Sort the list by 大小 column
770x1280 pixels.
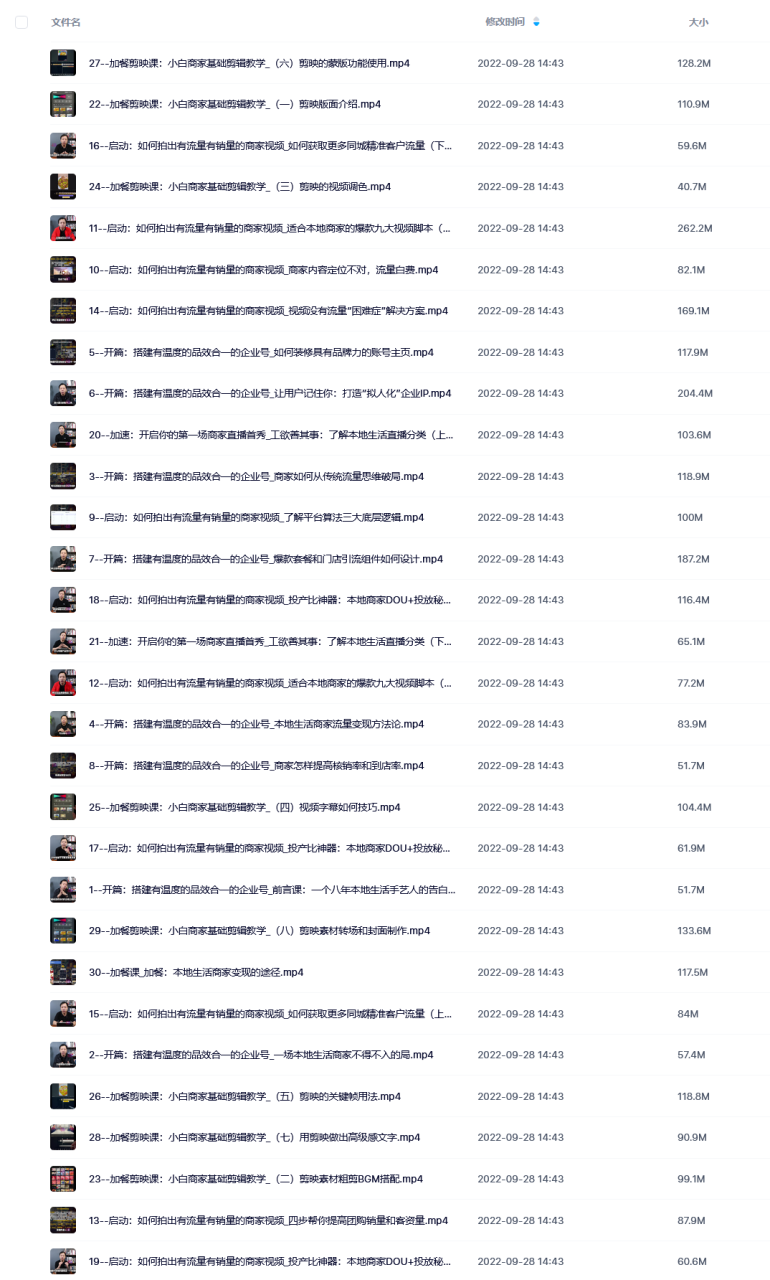click(x=698, y=22)
